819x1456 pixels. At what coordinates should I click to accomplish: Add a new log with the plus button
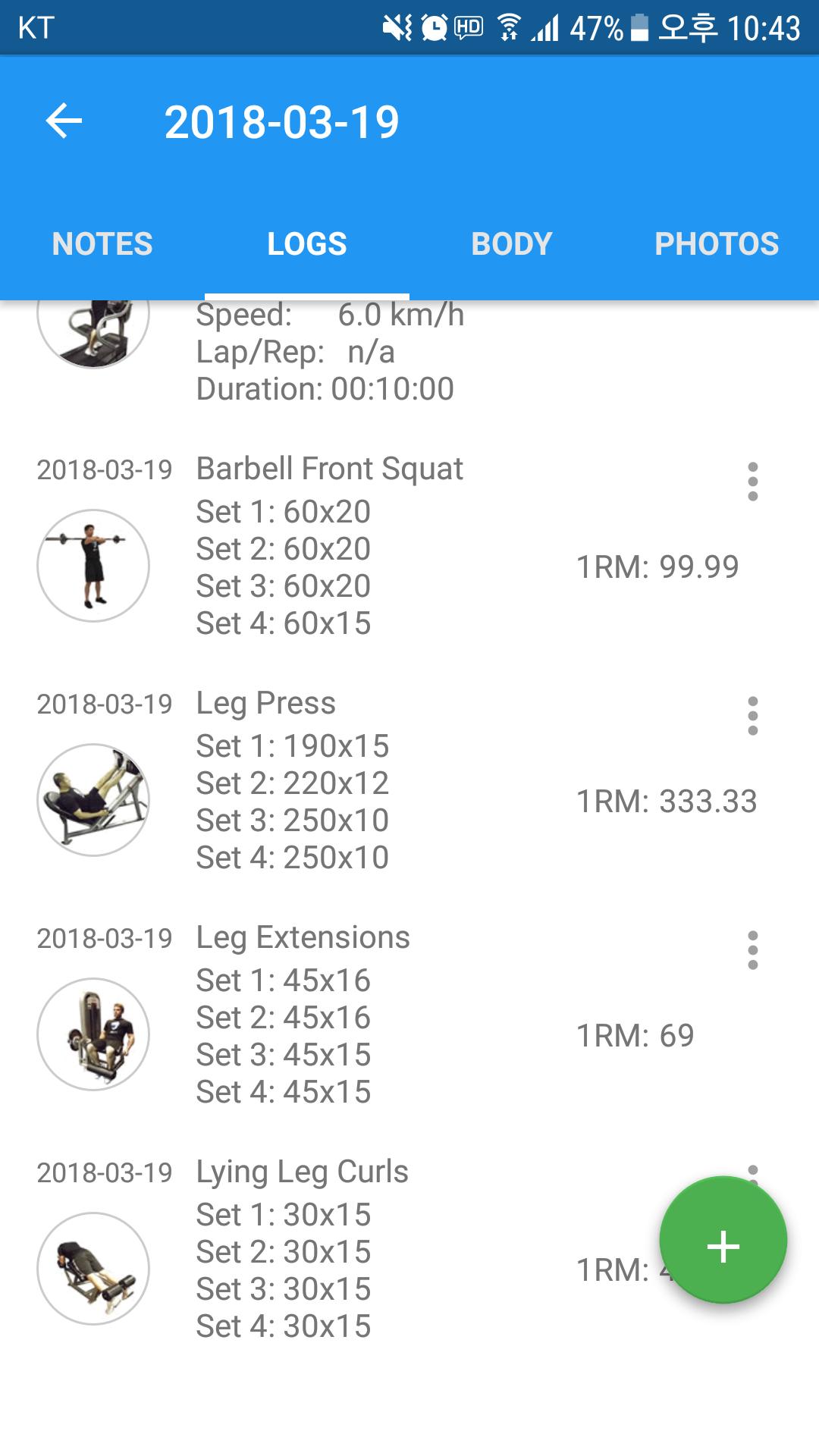(x=723, y=1240)
